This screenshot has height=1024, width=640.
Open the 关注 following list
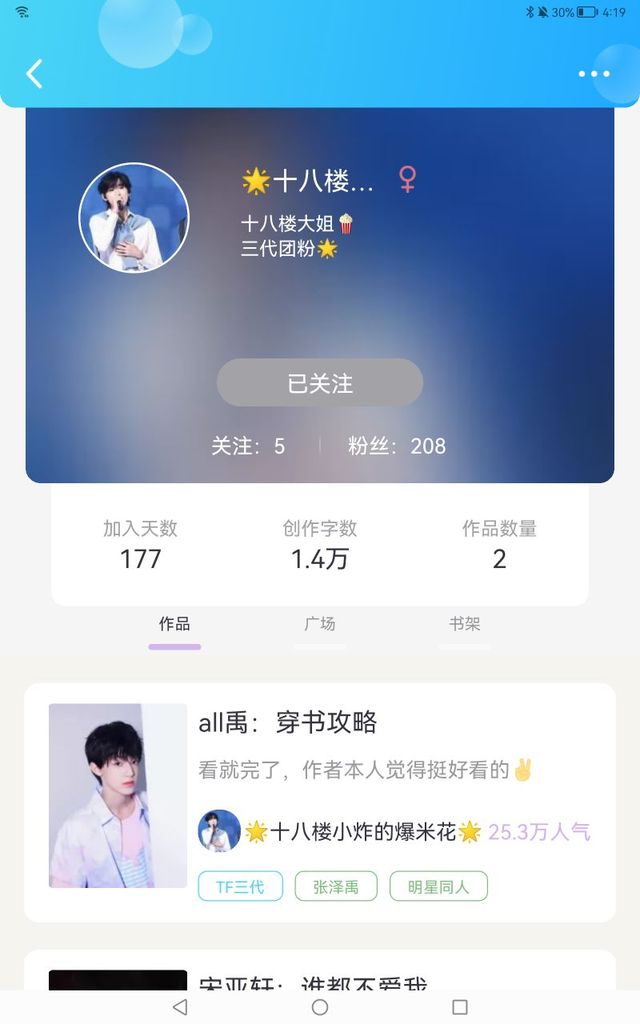point(248,446)
